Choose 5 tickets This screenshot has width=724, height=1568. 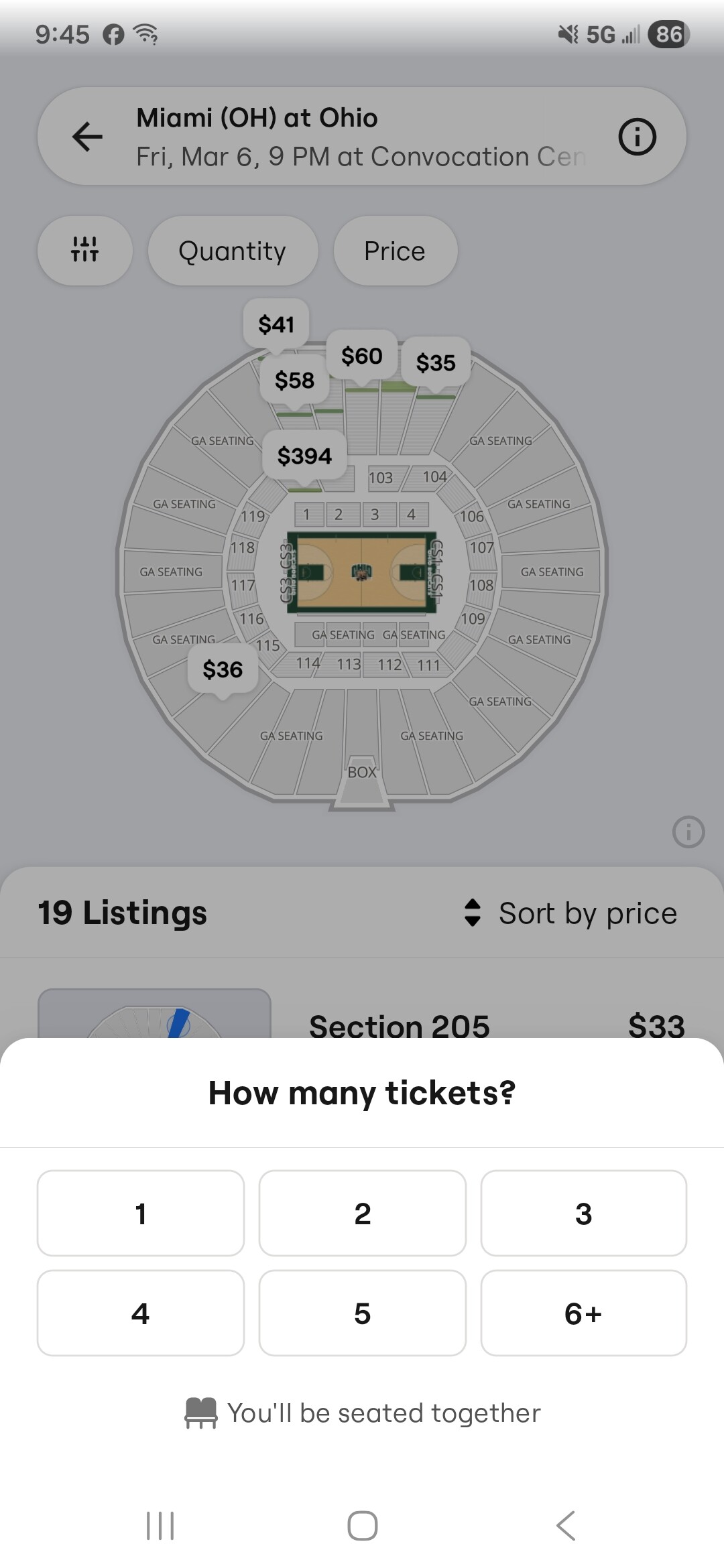point(362,1313)
